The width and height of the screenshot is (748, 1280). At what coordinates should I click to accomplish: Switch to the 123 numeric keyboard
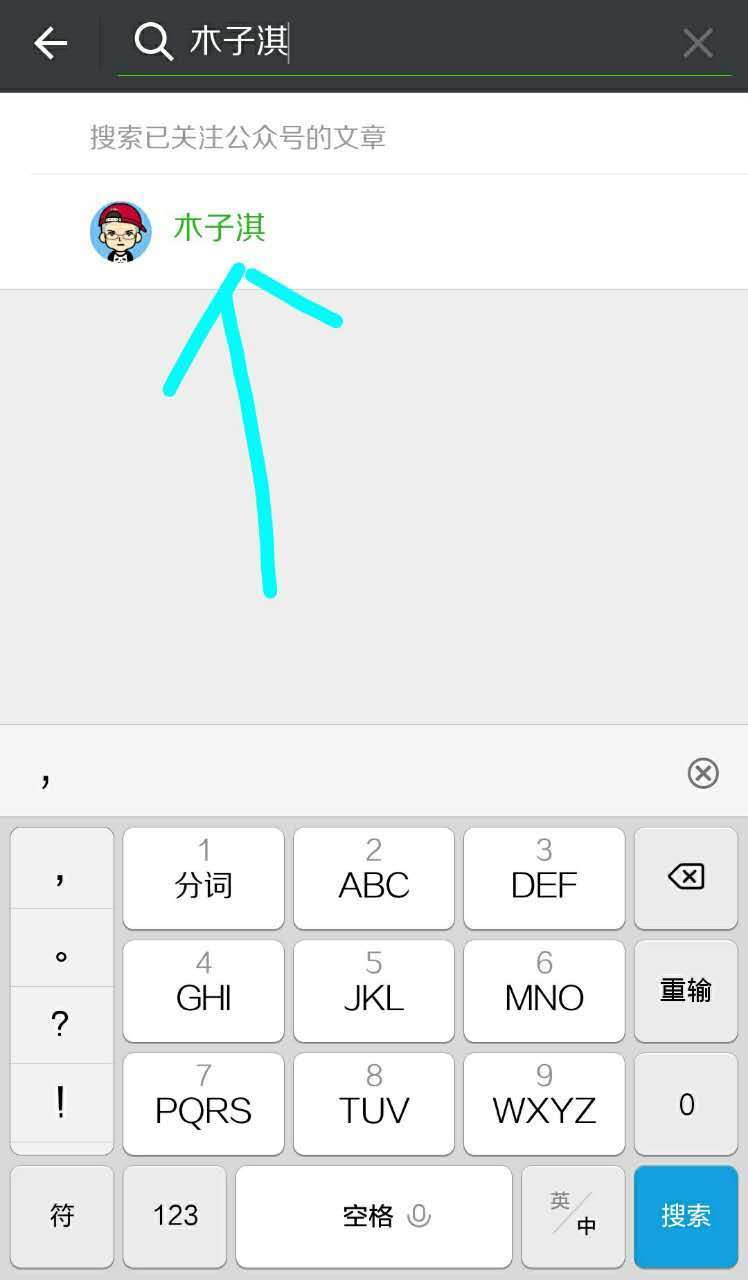click(x=176, y=1215)
